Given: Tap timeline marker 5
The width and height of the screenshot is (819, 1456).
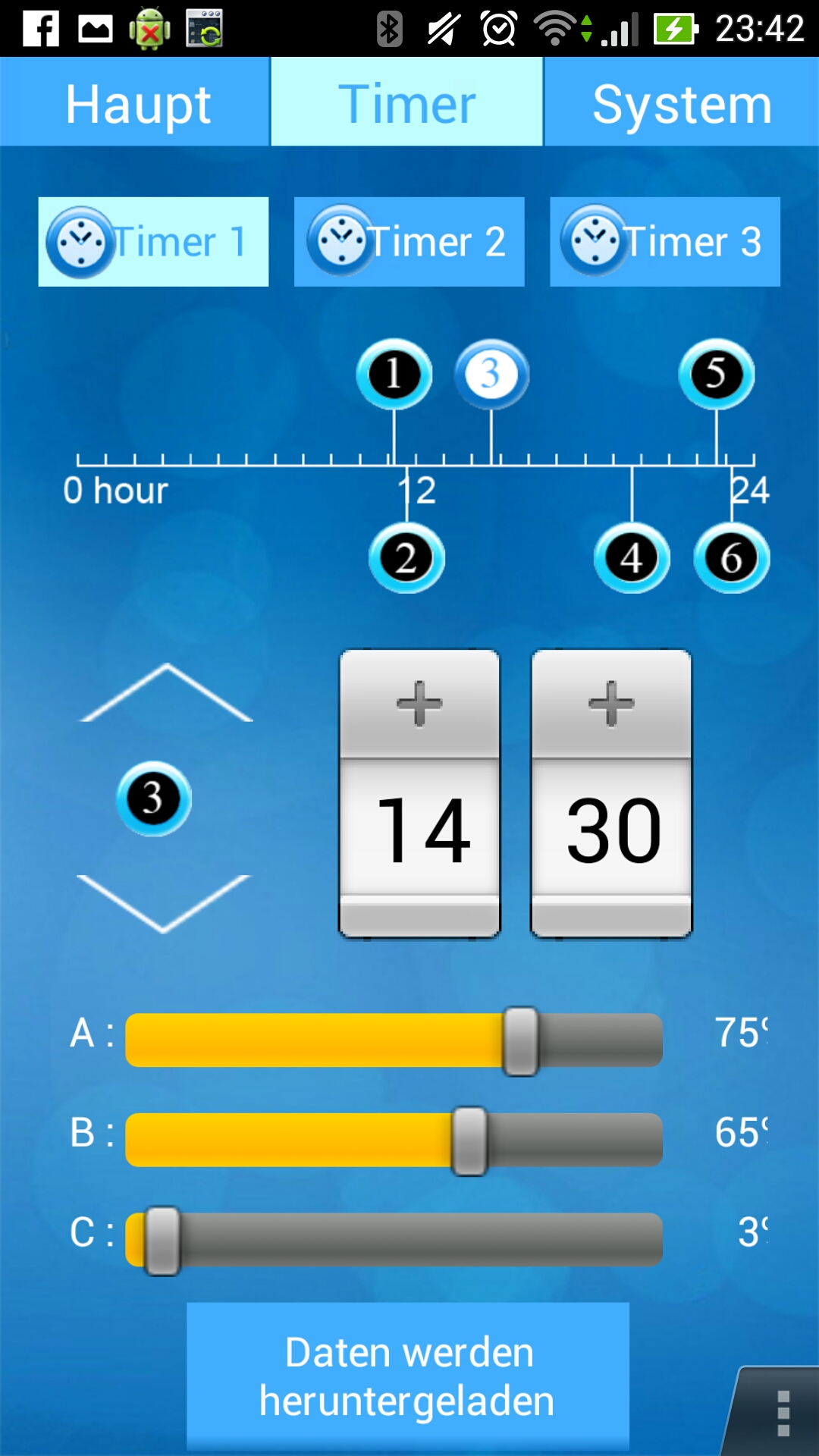Looking at the screenshot, I should click(716, 374).
